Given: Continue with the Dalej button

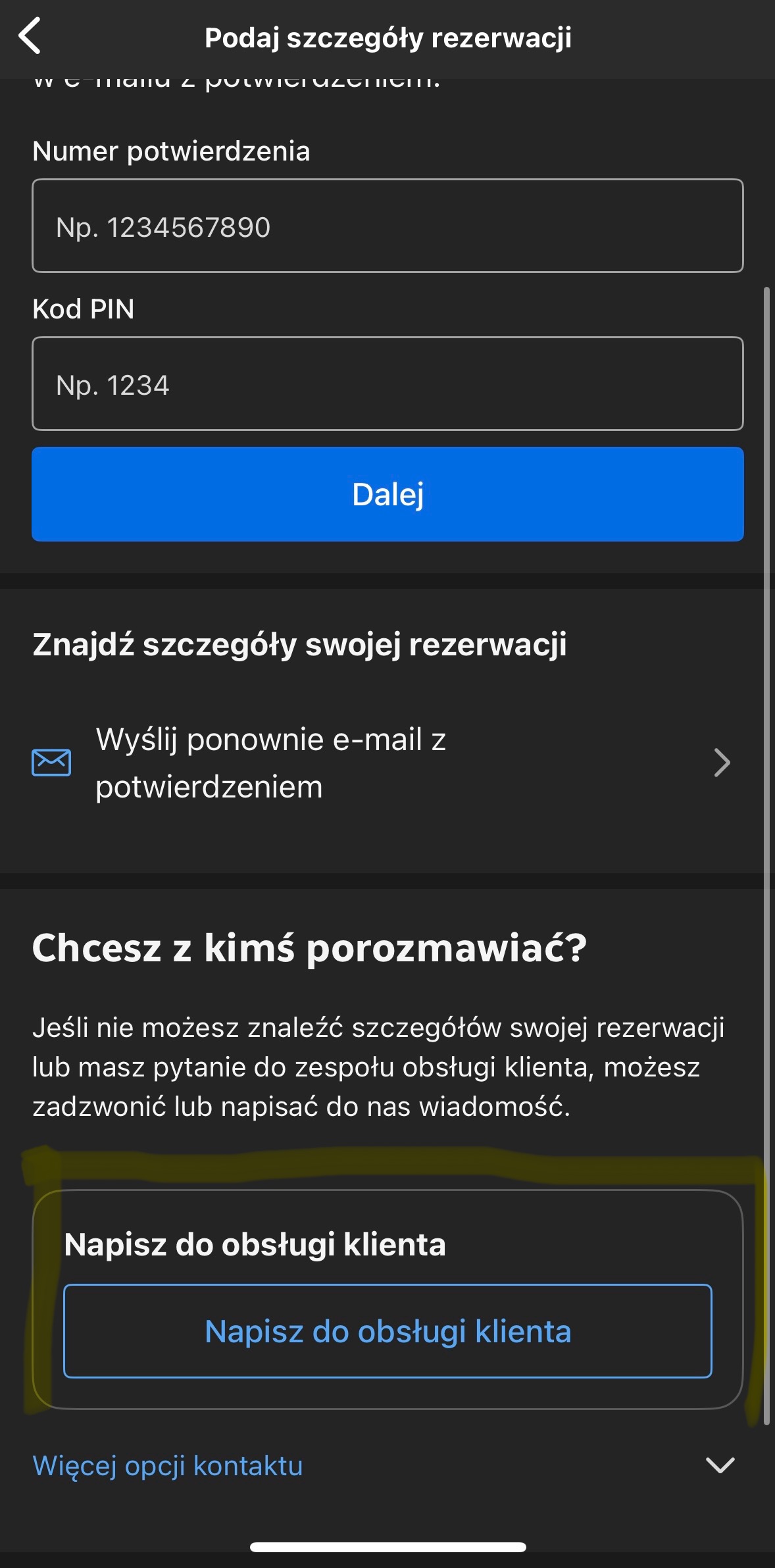Looking at the screenshot, I should click(387, 494).
